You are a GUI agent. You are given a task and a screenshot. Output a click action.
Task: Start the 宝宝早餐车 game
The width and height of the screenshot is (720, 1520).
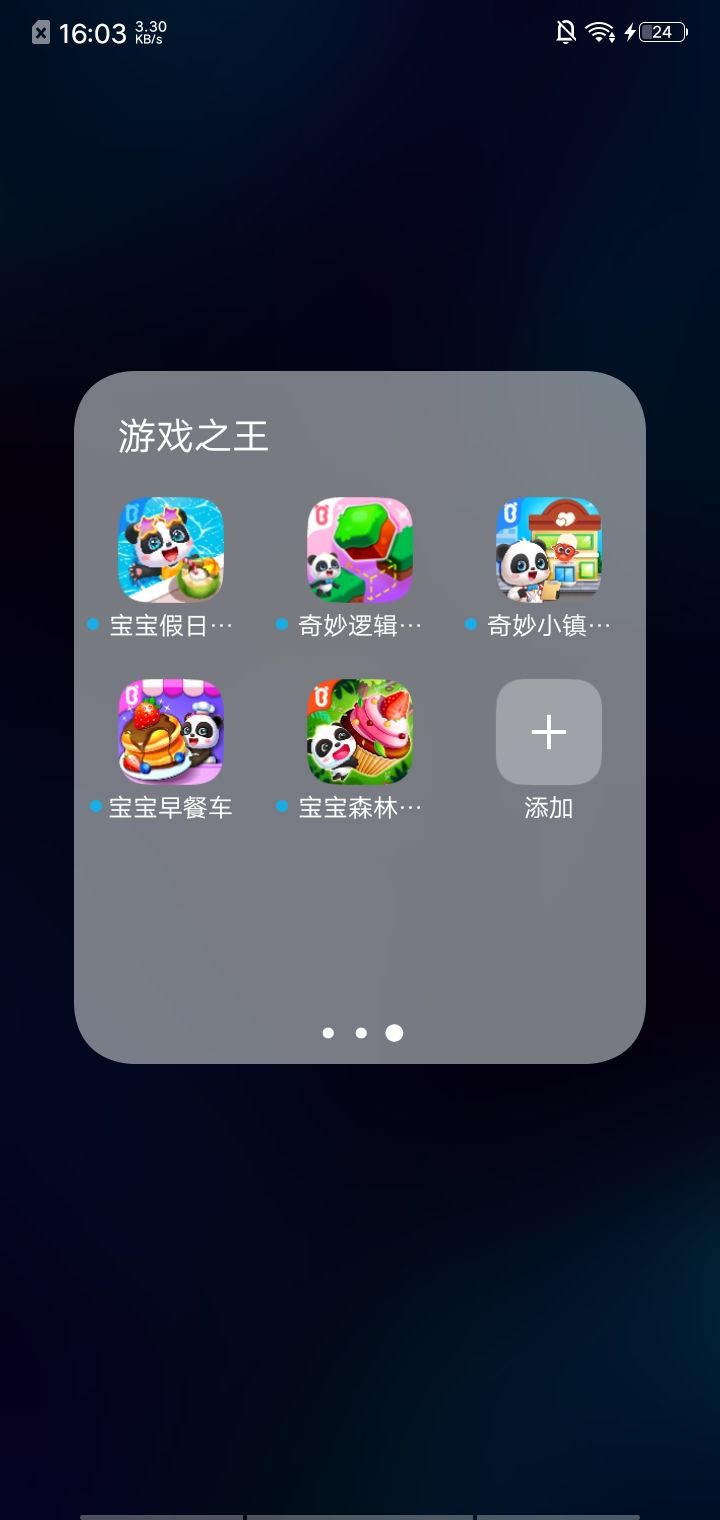[170, 732]
